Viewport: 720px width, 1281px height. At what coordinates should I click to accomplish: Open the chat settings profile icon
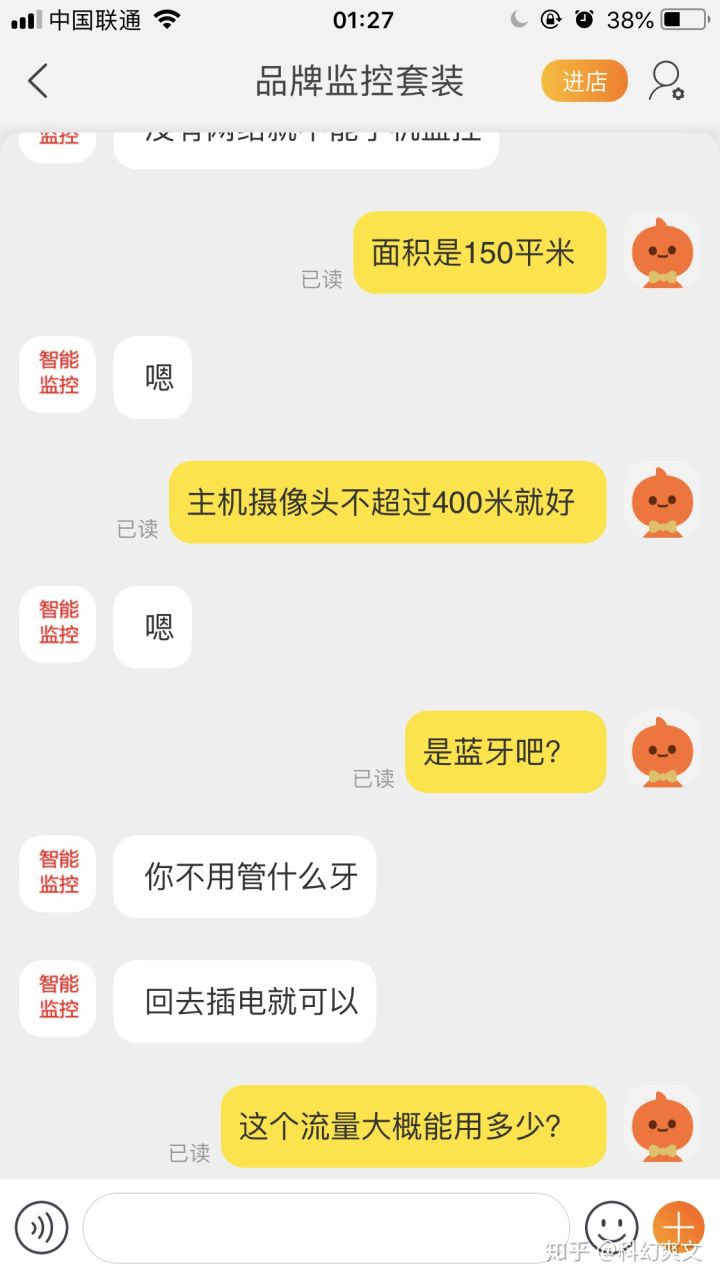[x=666, y=81]
